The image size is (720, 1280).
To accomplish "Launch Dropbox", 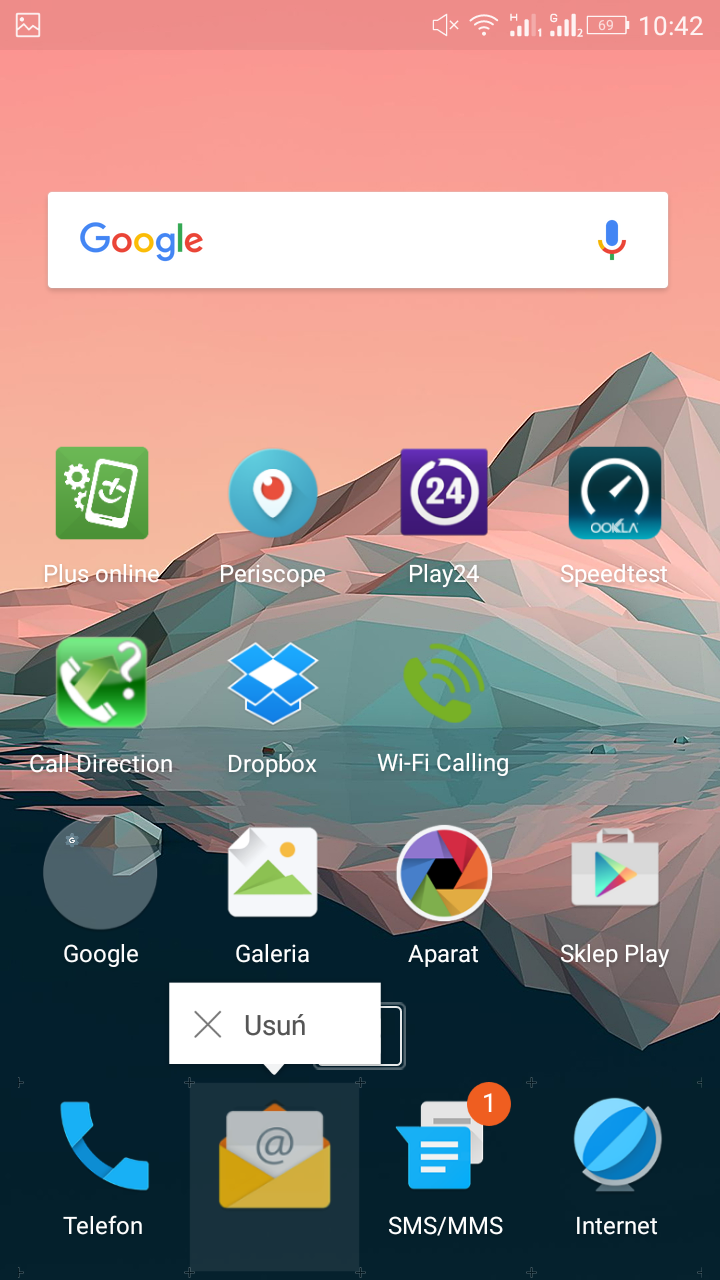I will [x=272, y=683].
